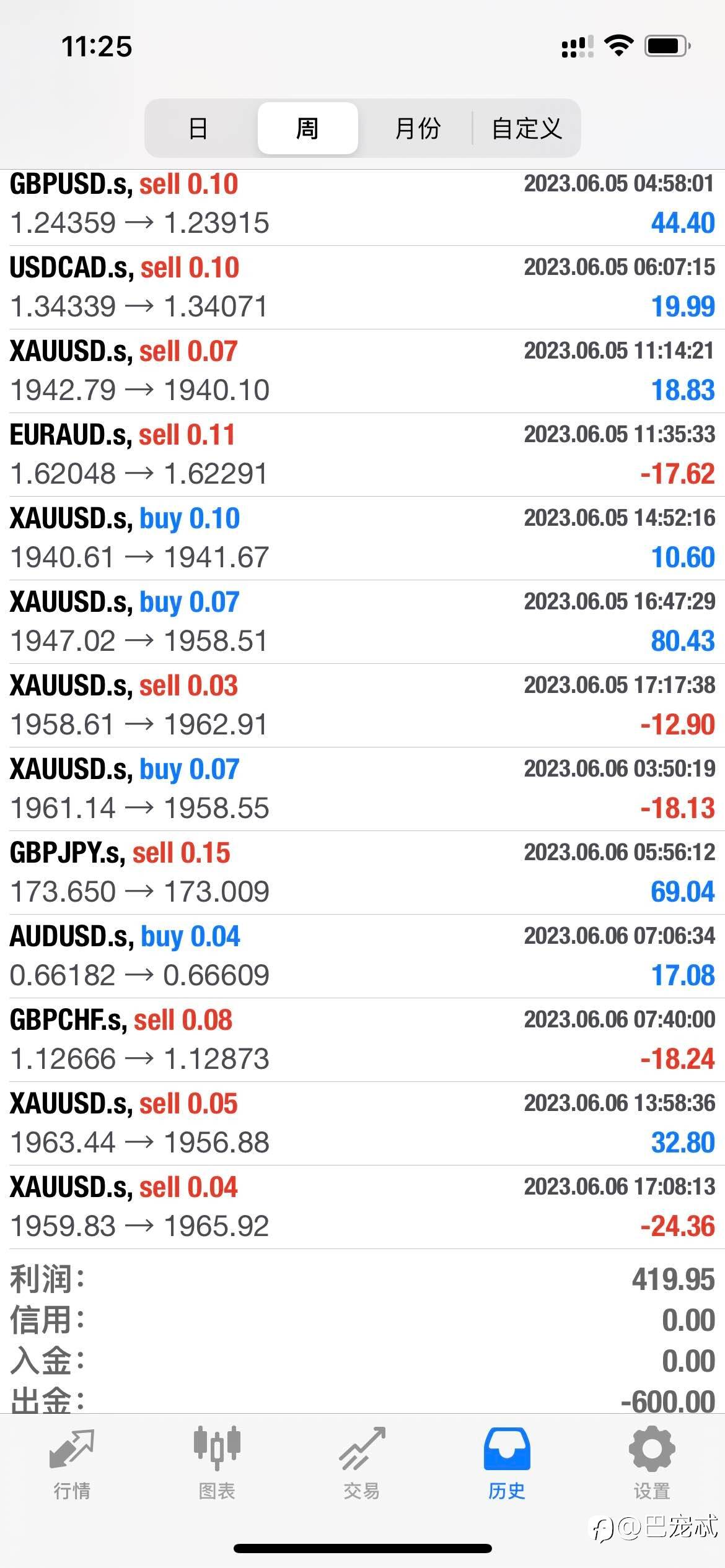Expand the XAUUSD.s buy 0.10 trade
Viewport: 725px width, 1568px height.
coord(362,538)
